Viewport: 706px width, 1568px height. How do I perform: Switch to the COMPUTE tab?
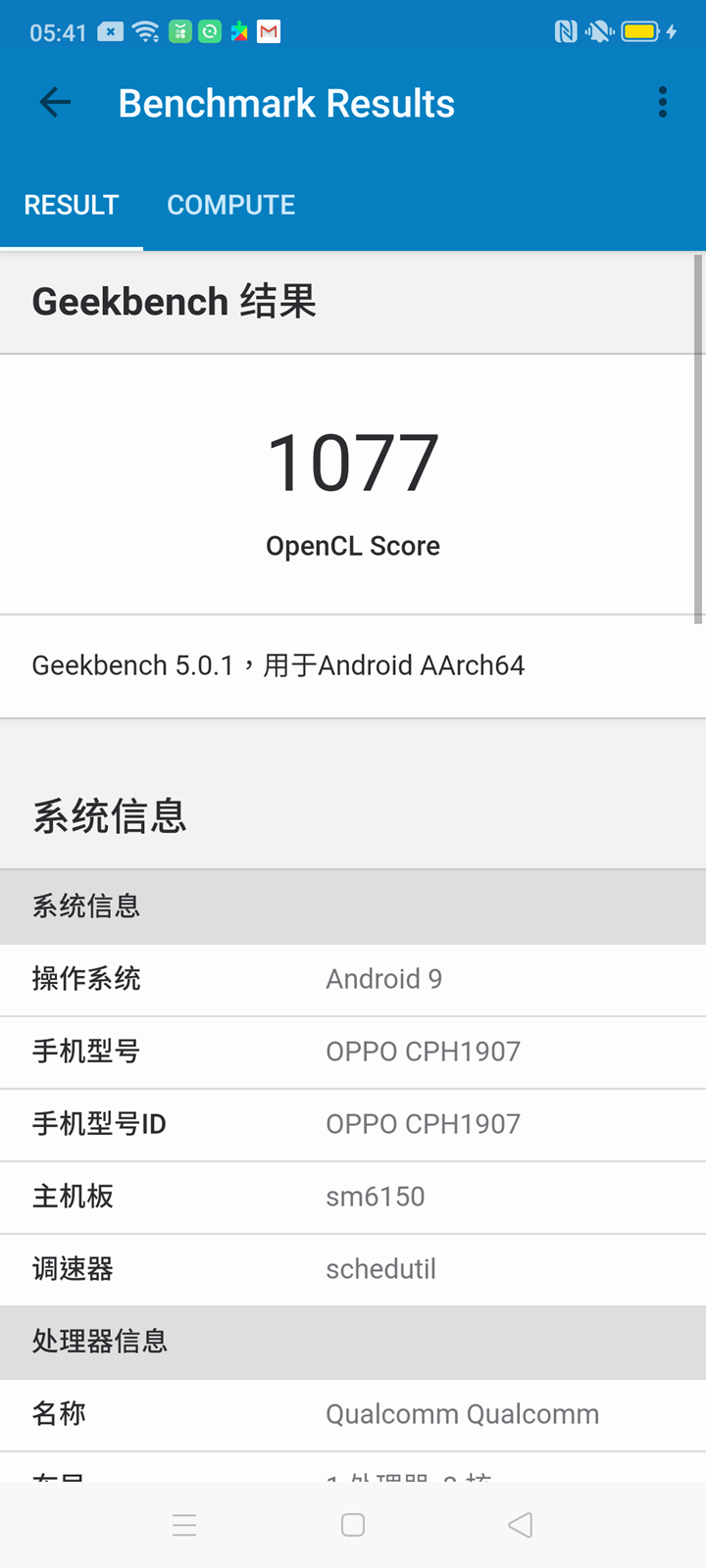click(230, 205)
